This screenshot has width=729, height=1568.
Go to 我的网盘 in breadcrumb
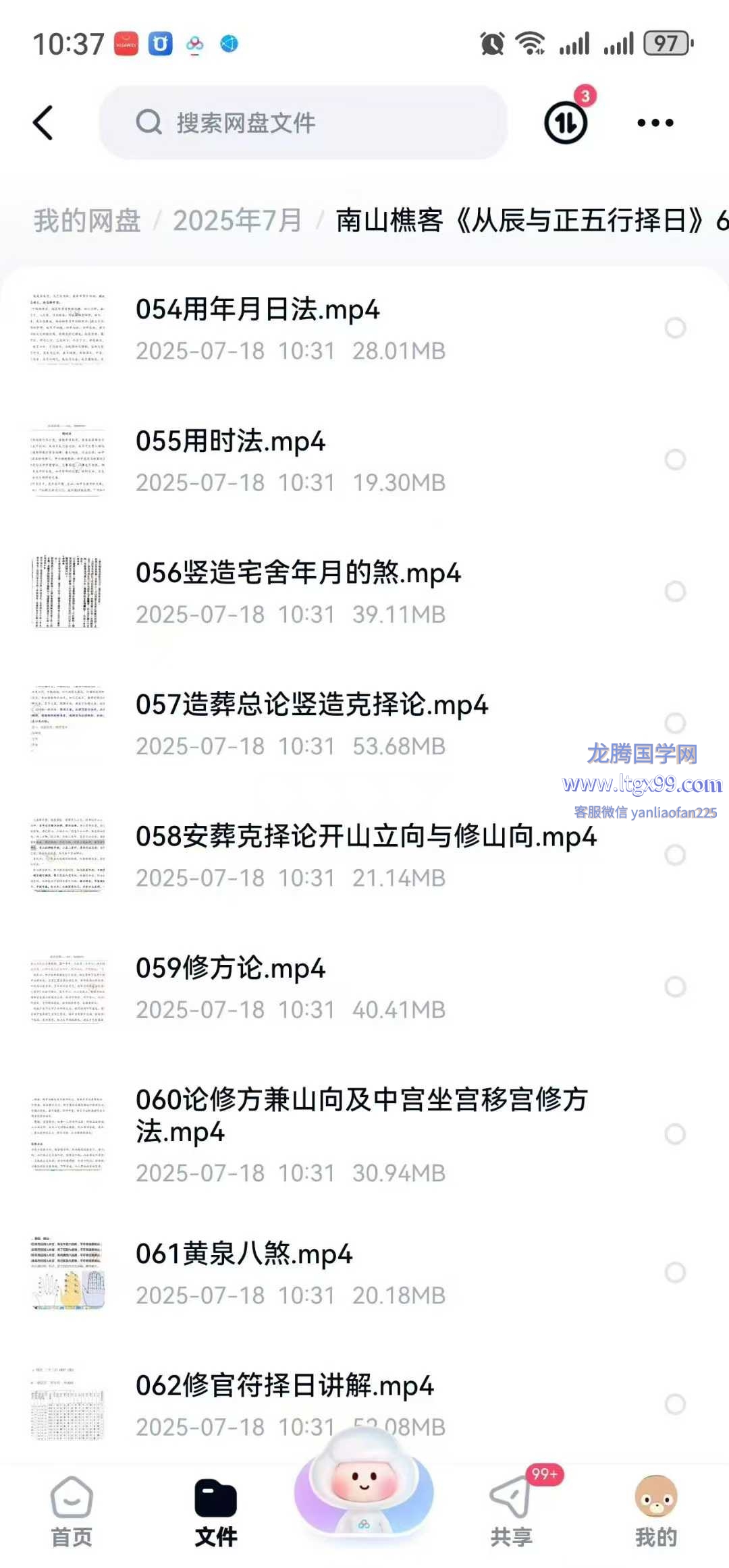point(87,221)
